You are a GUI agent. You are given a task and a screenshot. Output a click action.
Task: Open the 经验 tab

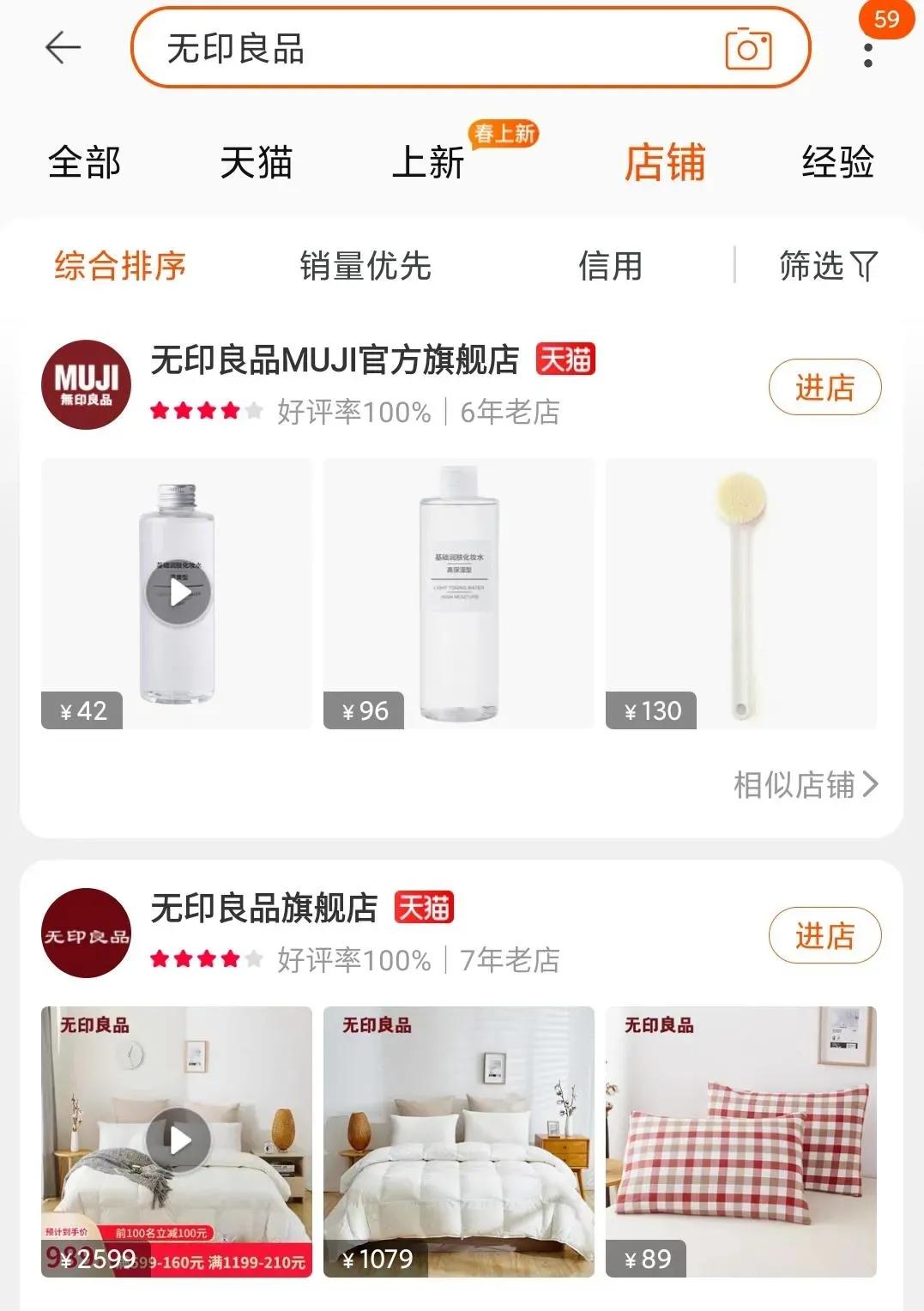point(839,163)
